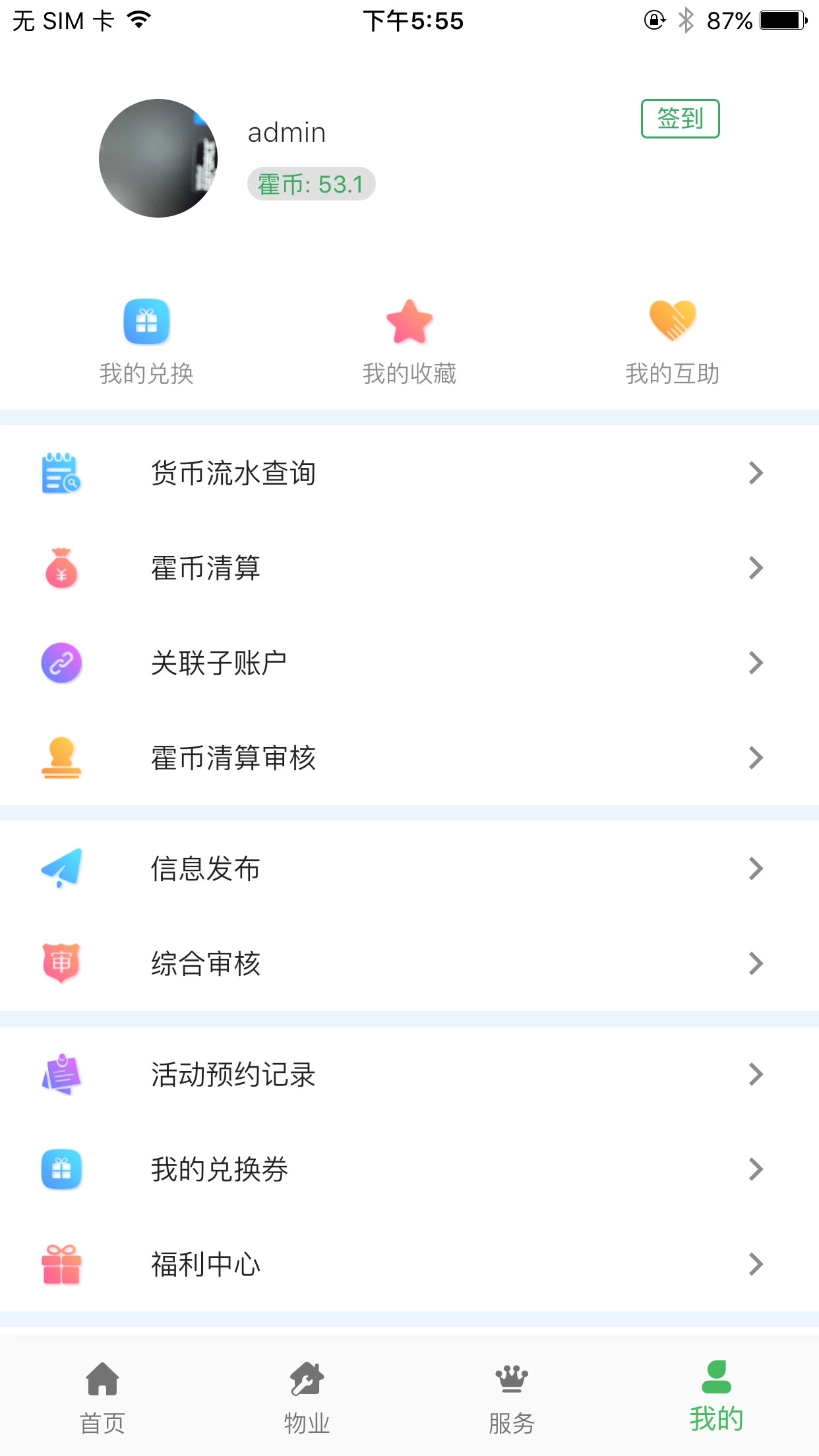Tap the paper plane icon beside 信息发布

(61, 870)
